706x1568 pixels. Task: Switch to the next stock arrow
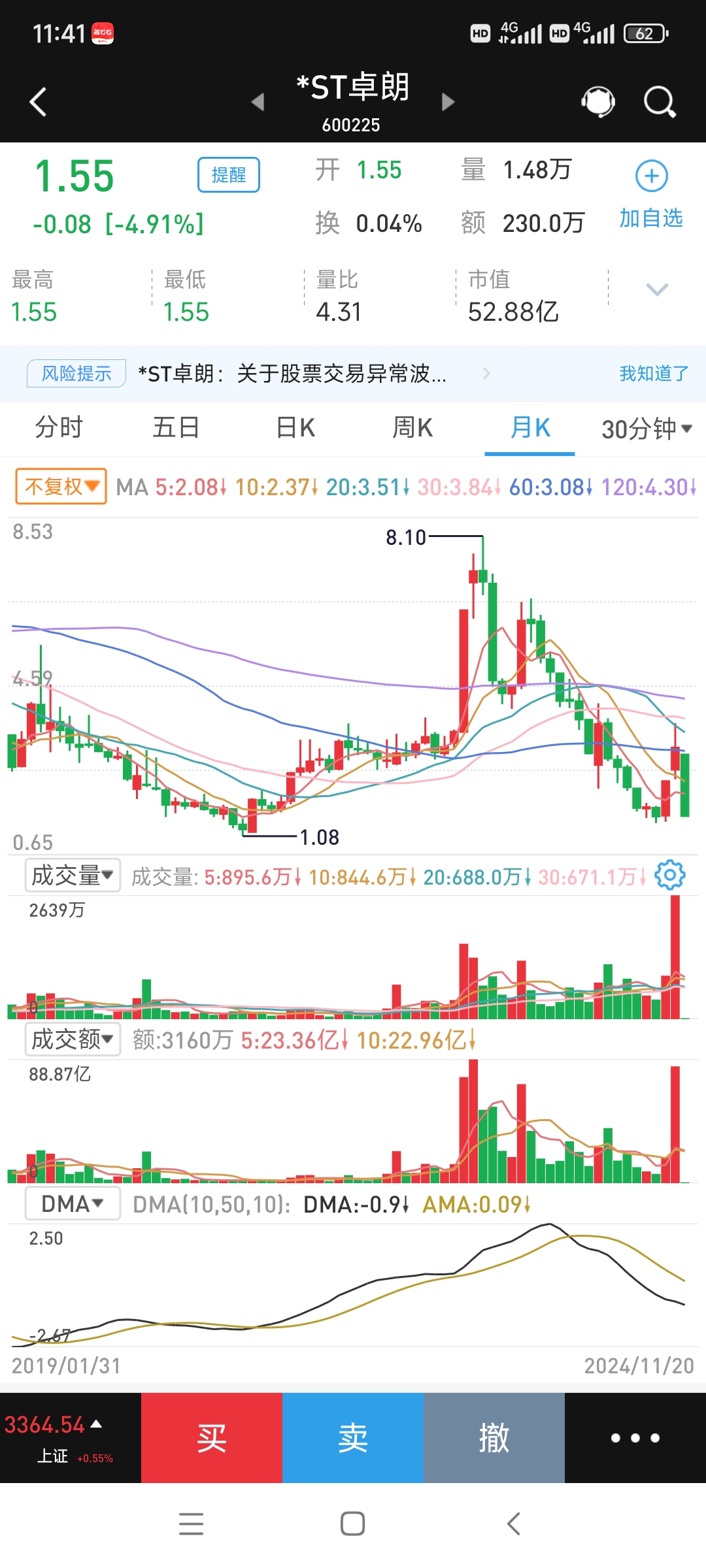click(x=448, y=102)
